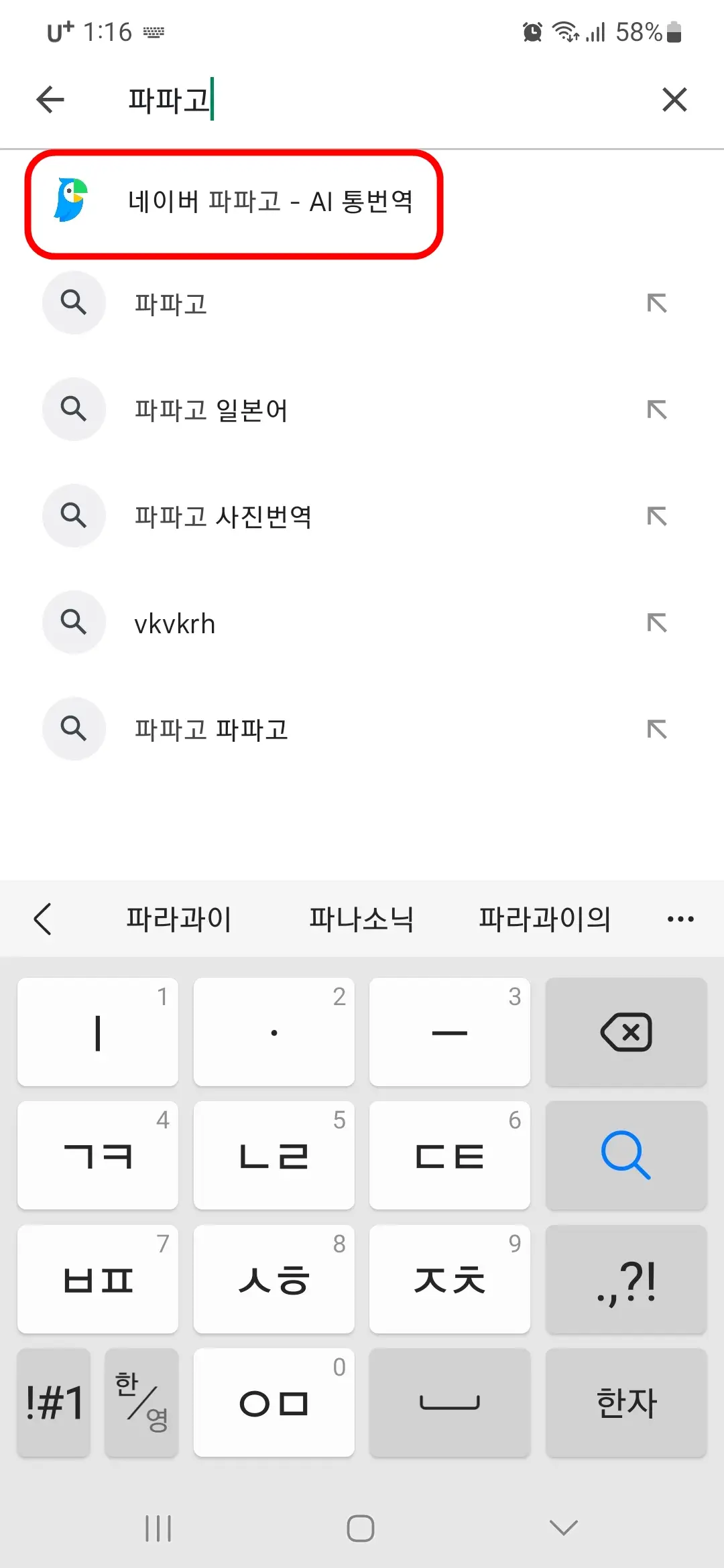The width and height of the screenshot is (724, 1568).
Task: Clear the search with the X button
Action: 674,99
